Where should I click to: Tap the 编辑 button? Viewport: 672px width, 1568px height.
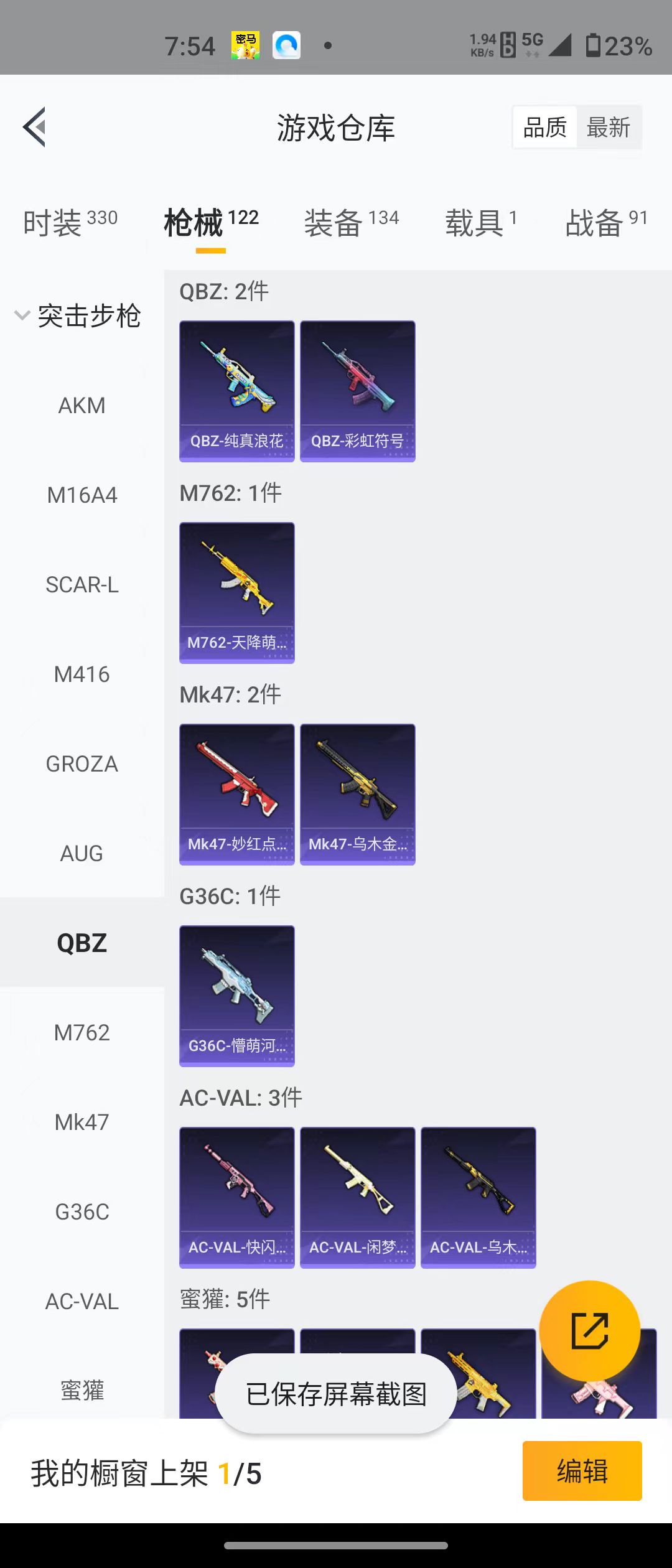pyautogui.click(x=582, y=1471)
